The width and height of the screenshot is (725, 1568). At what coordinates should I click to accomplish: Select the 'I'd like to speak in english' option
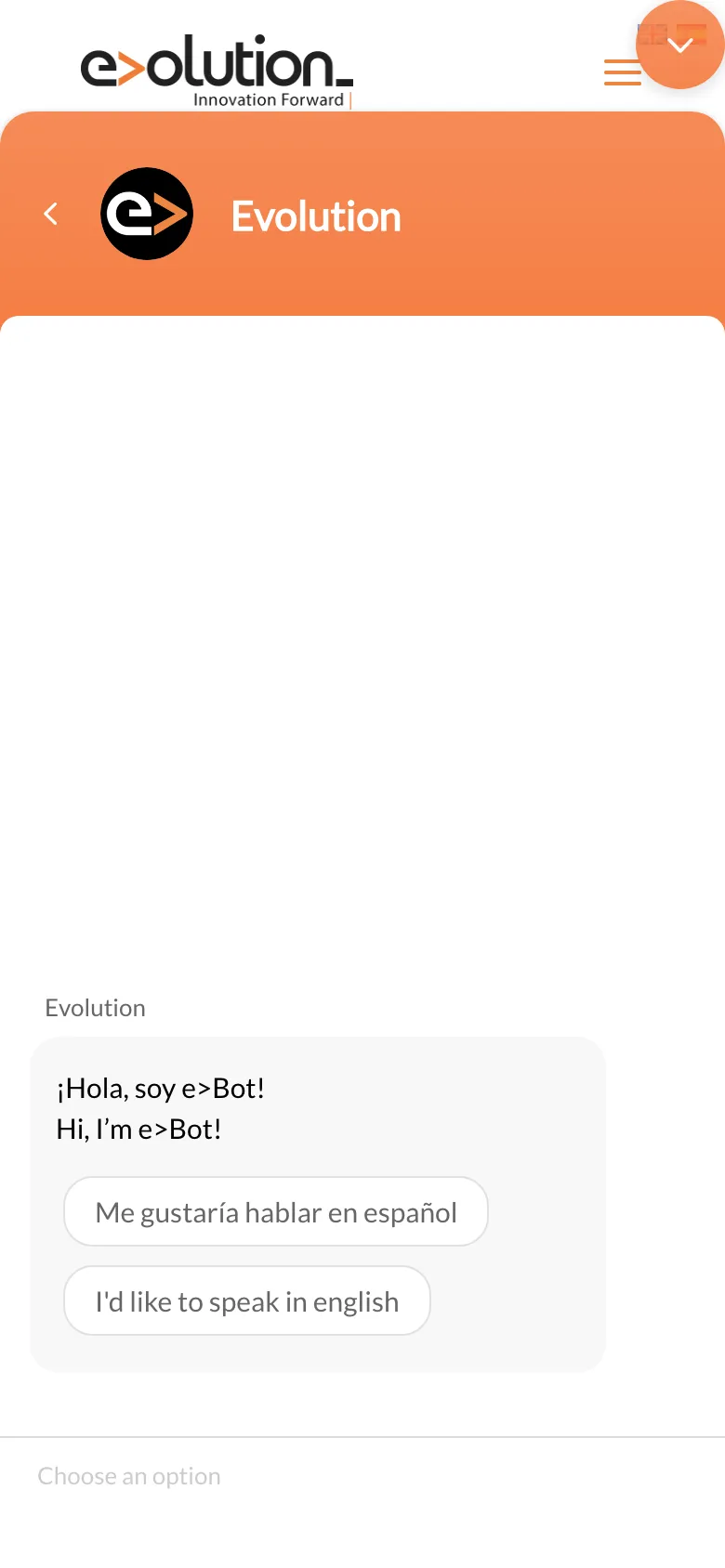(246, 1300)
